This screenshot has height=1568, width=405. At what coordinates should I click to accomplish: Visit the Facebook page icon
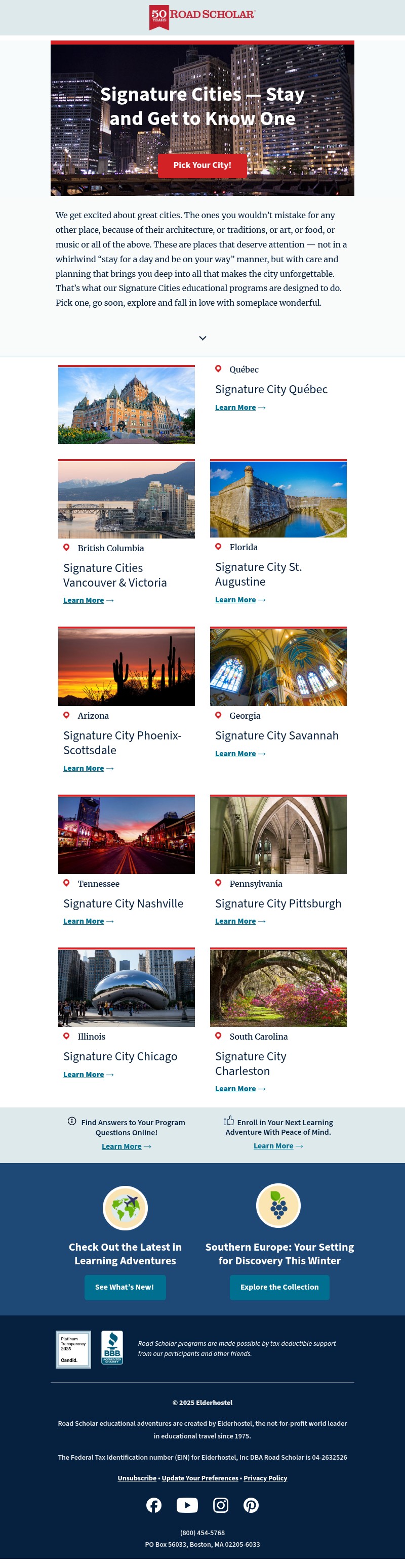point(154,1505)
